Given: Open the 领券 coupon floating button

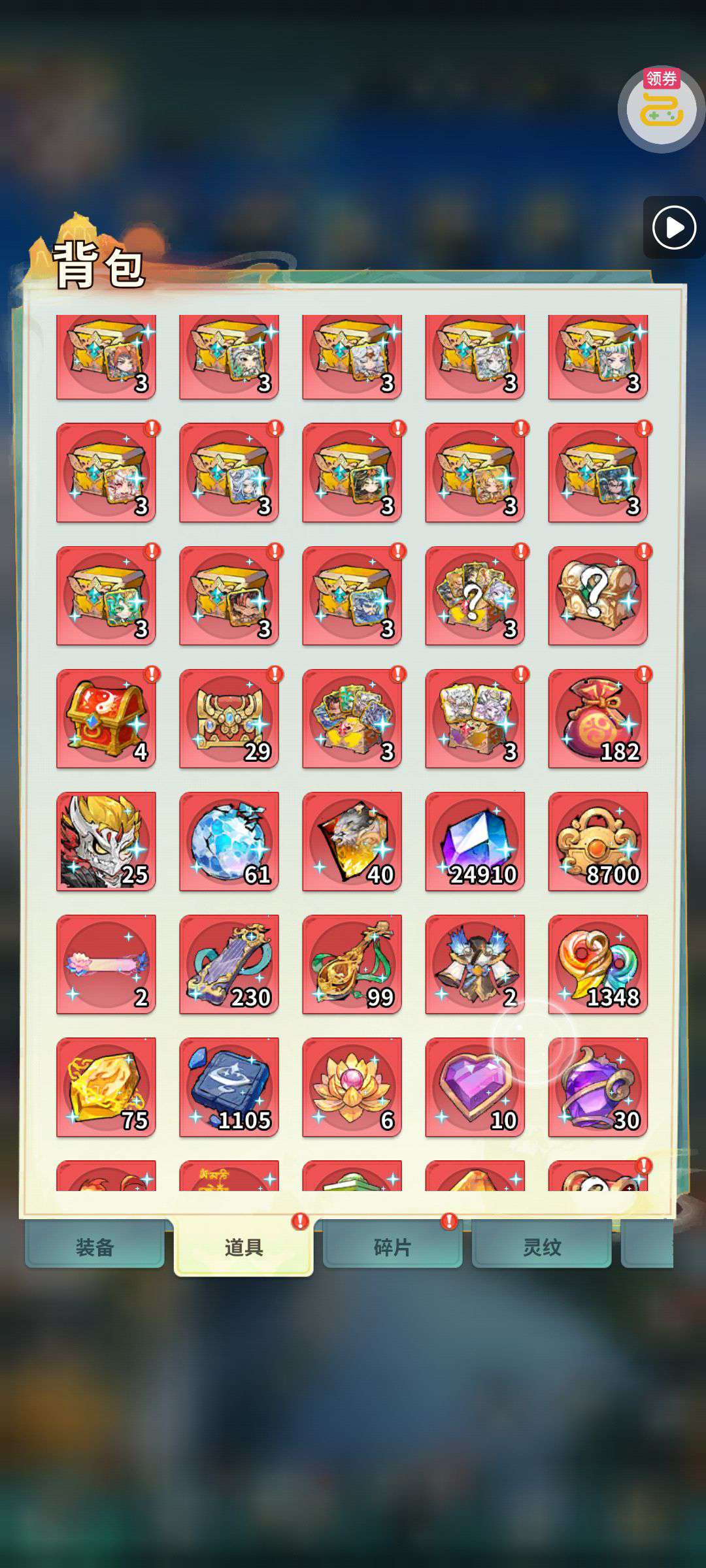Looking at the screenshot, I should [661, 109].
